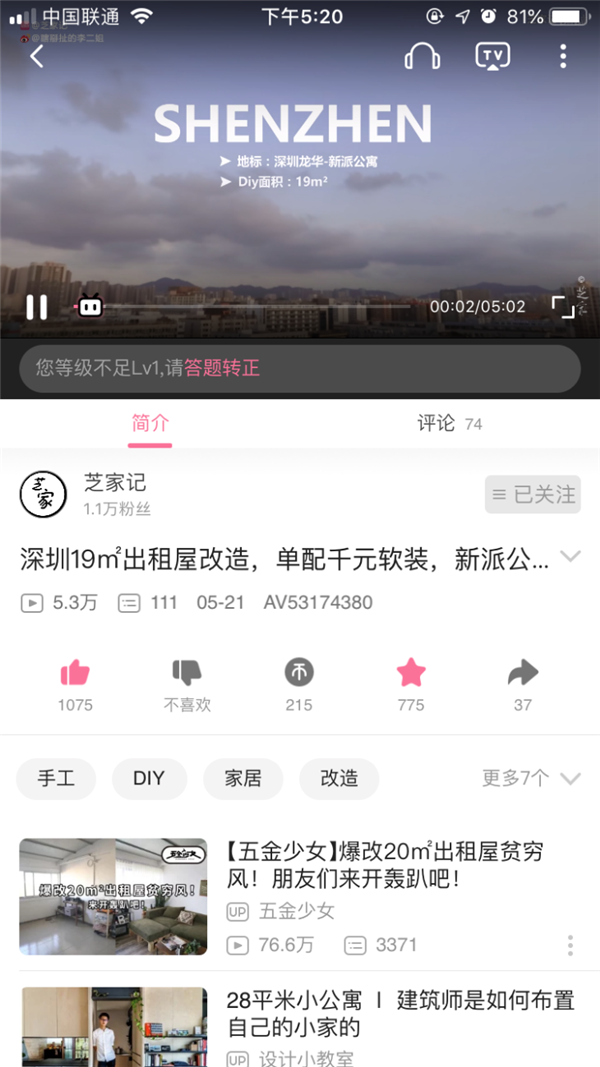The width and height of the screenshot is (600, 1067).
Task: Like this video with thumbs up
Action: coord(75,673)
